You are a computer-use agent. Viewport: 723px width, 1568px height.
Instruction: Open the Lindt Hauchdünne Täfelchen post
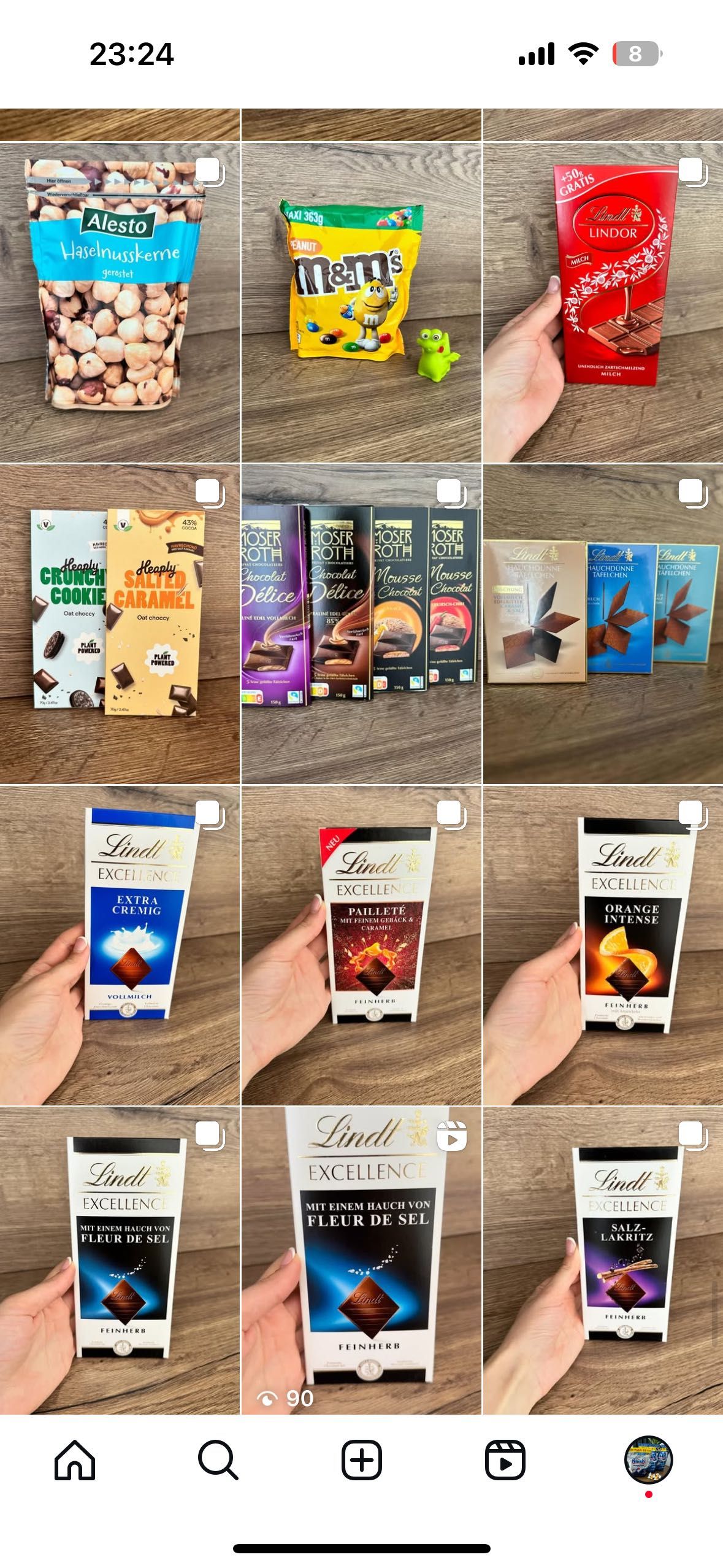[603, 624]
